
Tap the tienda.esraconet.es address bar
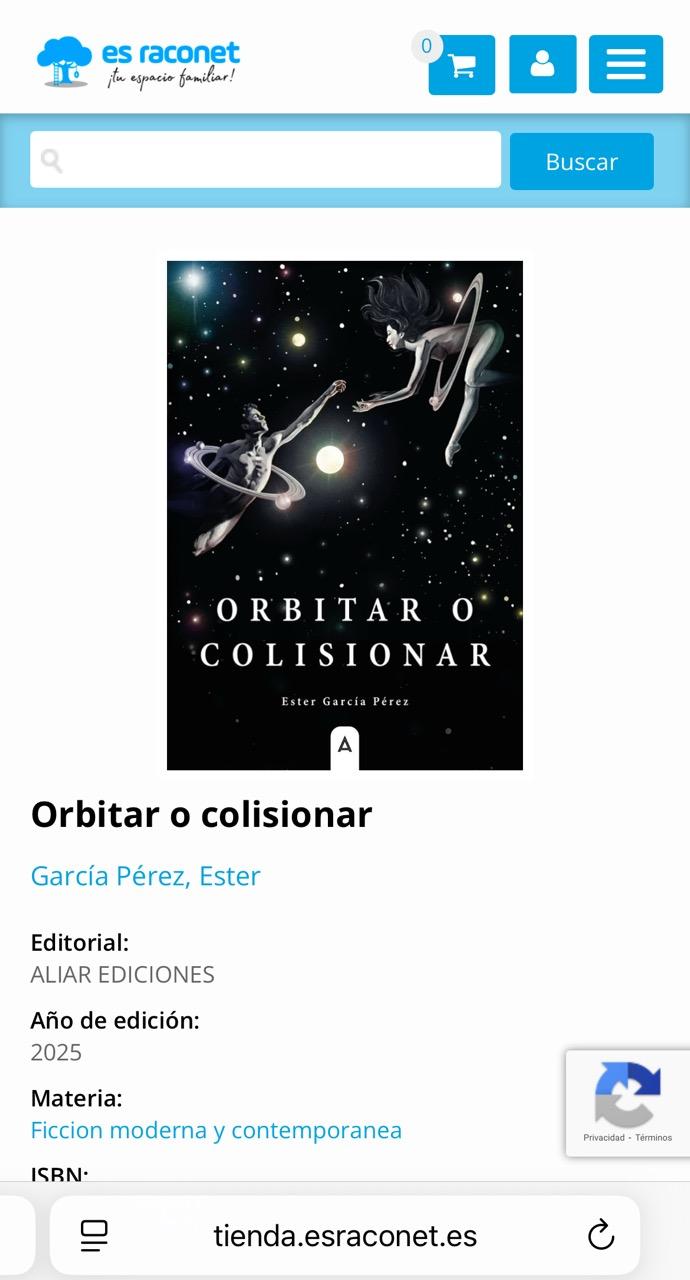(345, 1236)
